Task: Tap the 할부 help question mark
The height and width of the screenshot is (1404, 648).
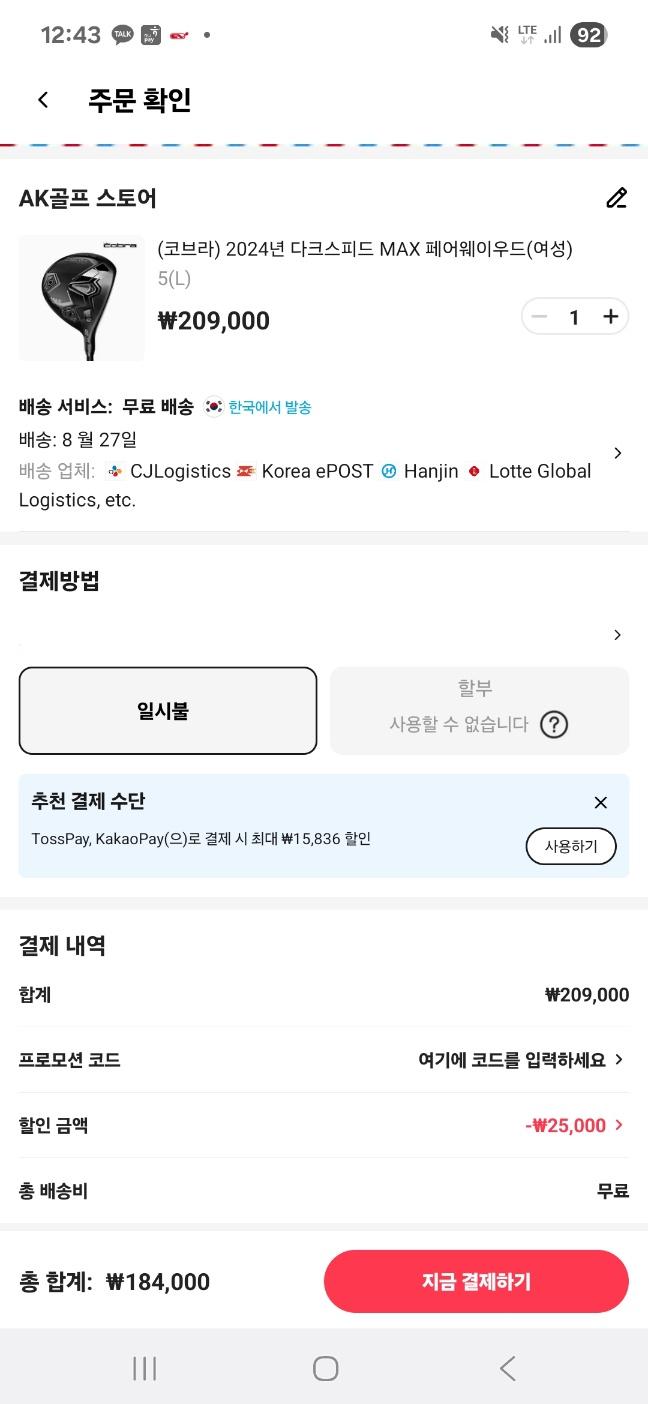Action: pos(553,725)
